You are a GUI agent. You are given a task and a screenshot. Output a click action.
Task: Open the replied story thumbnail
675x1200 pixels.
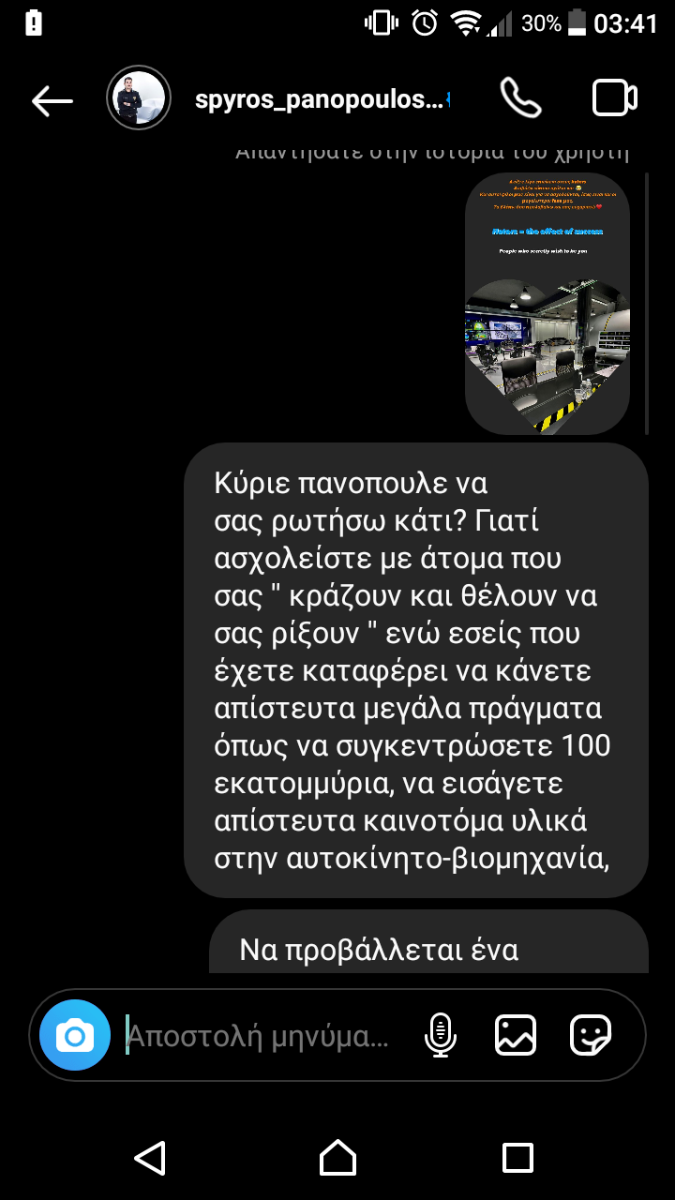[547, 303]
